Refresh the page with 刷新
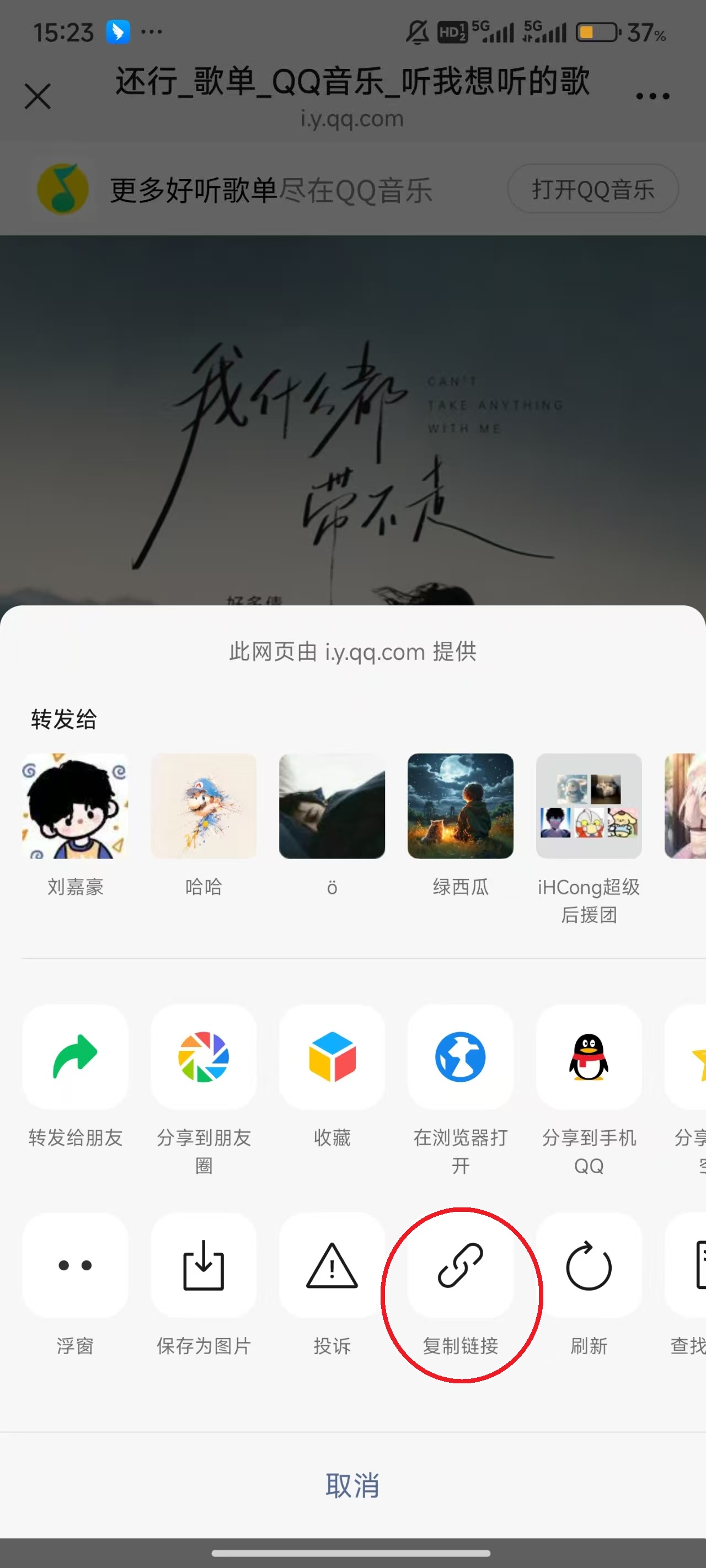This screenshot has width=706, height=1568. coord(589,1265)
